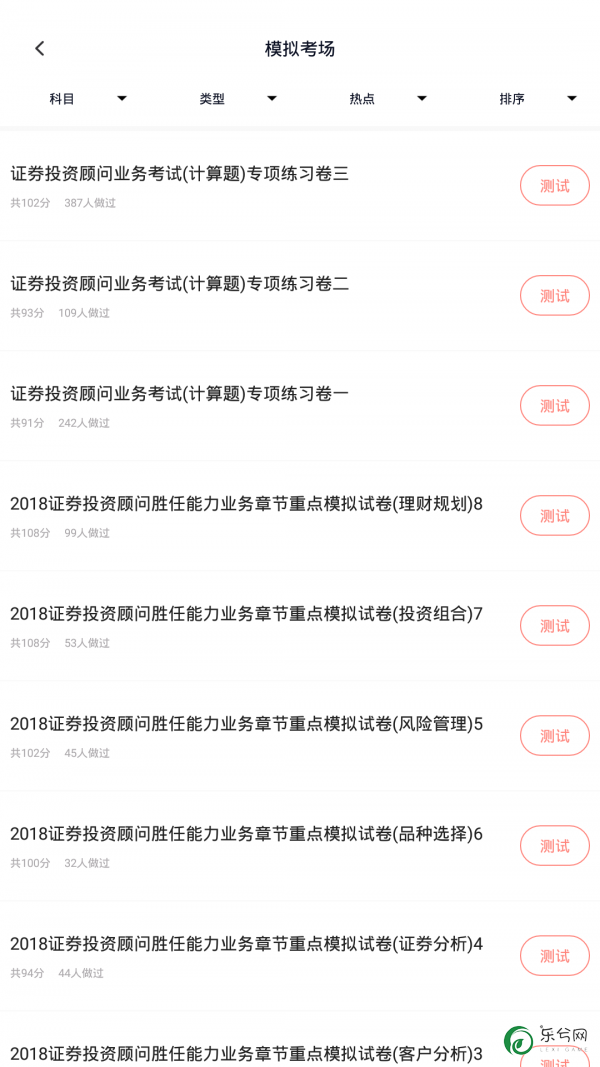This screenshot has height=1067, width=600.
Task: Tap 测试 for 模拟试卷(投资组合)7
Action: pos(555,626)
